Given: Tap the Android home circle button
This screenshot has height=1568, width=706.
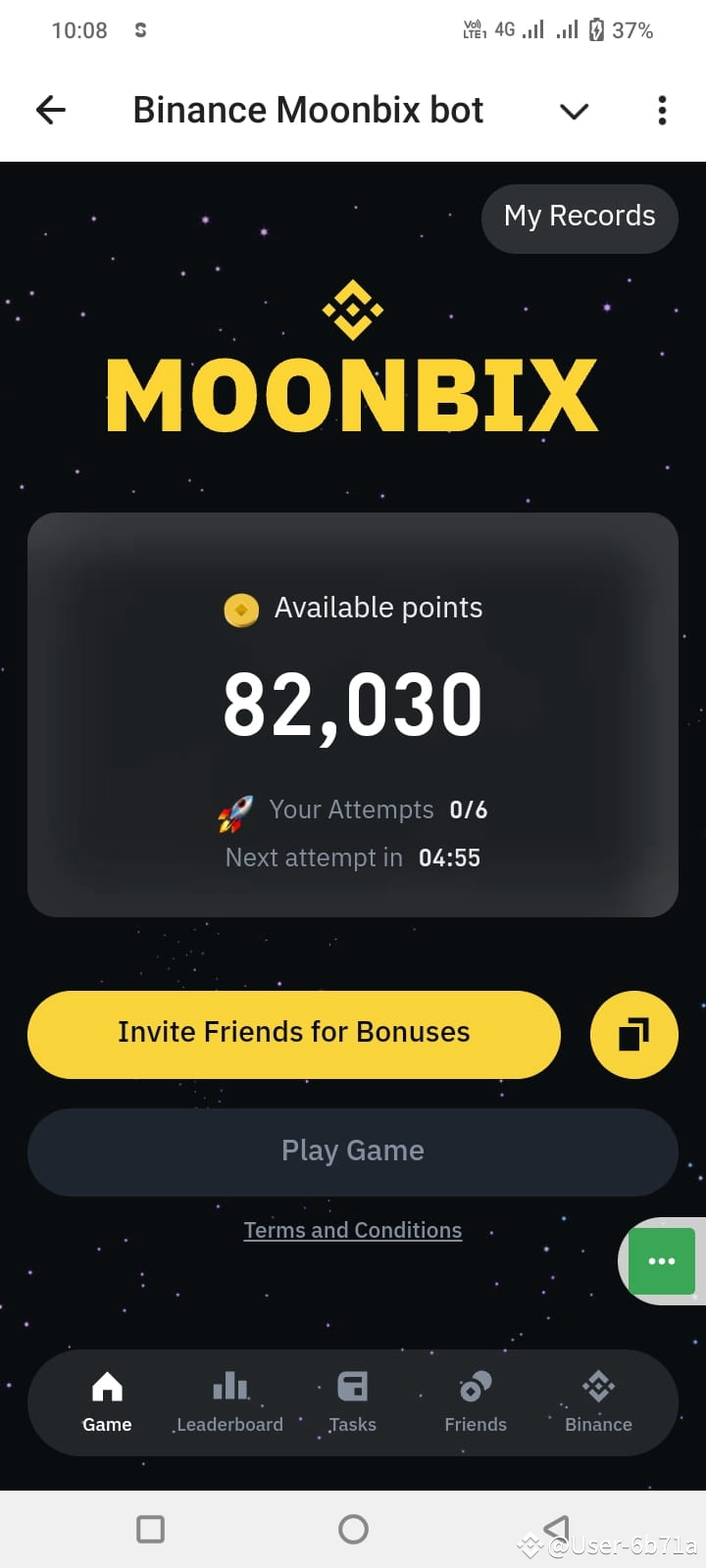Looking at the screenshot, I should click(x=353, y=1528).
